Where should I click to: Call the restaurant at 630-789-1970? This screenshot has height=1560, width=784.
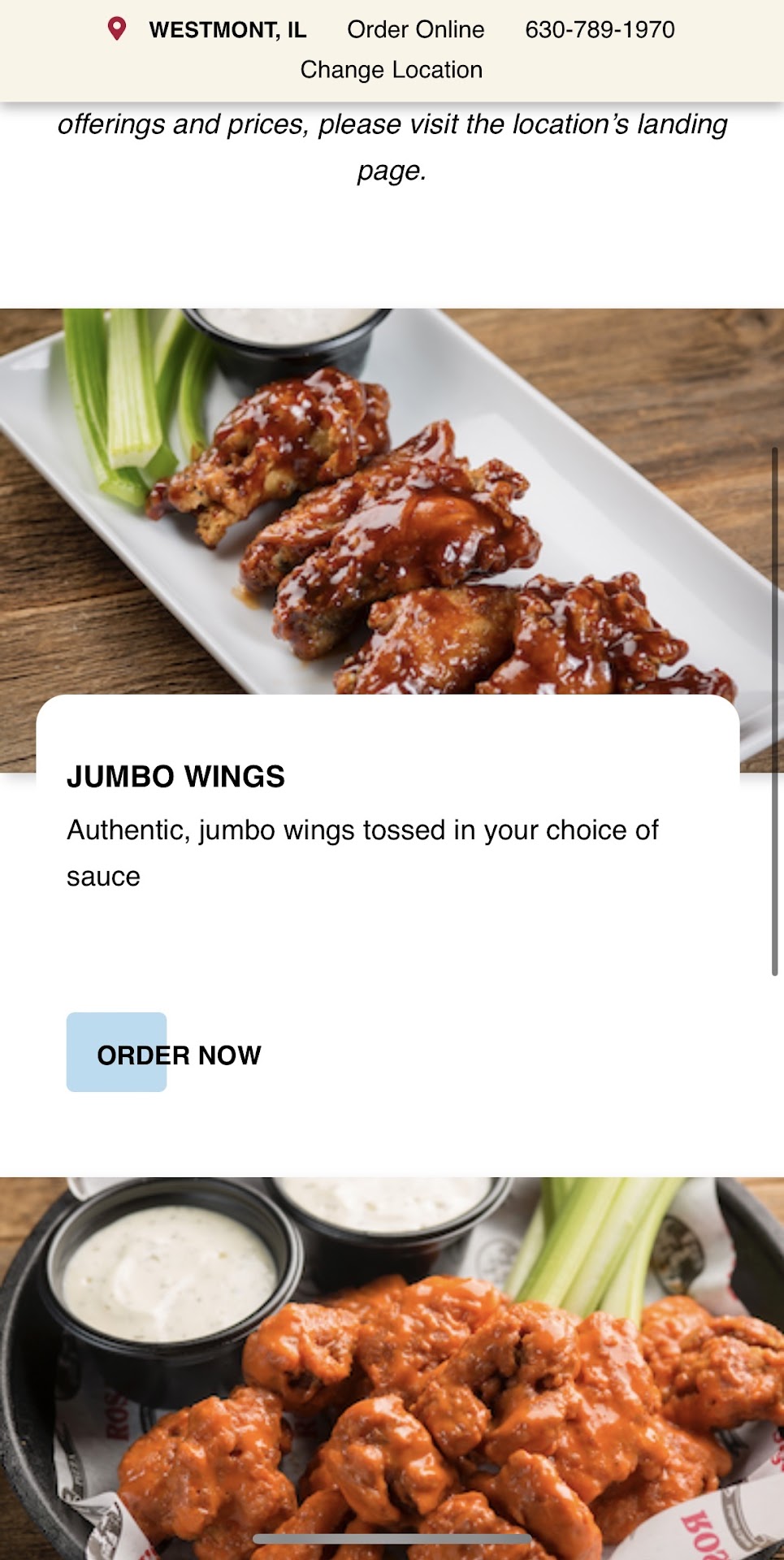(x=600, y=30)
